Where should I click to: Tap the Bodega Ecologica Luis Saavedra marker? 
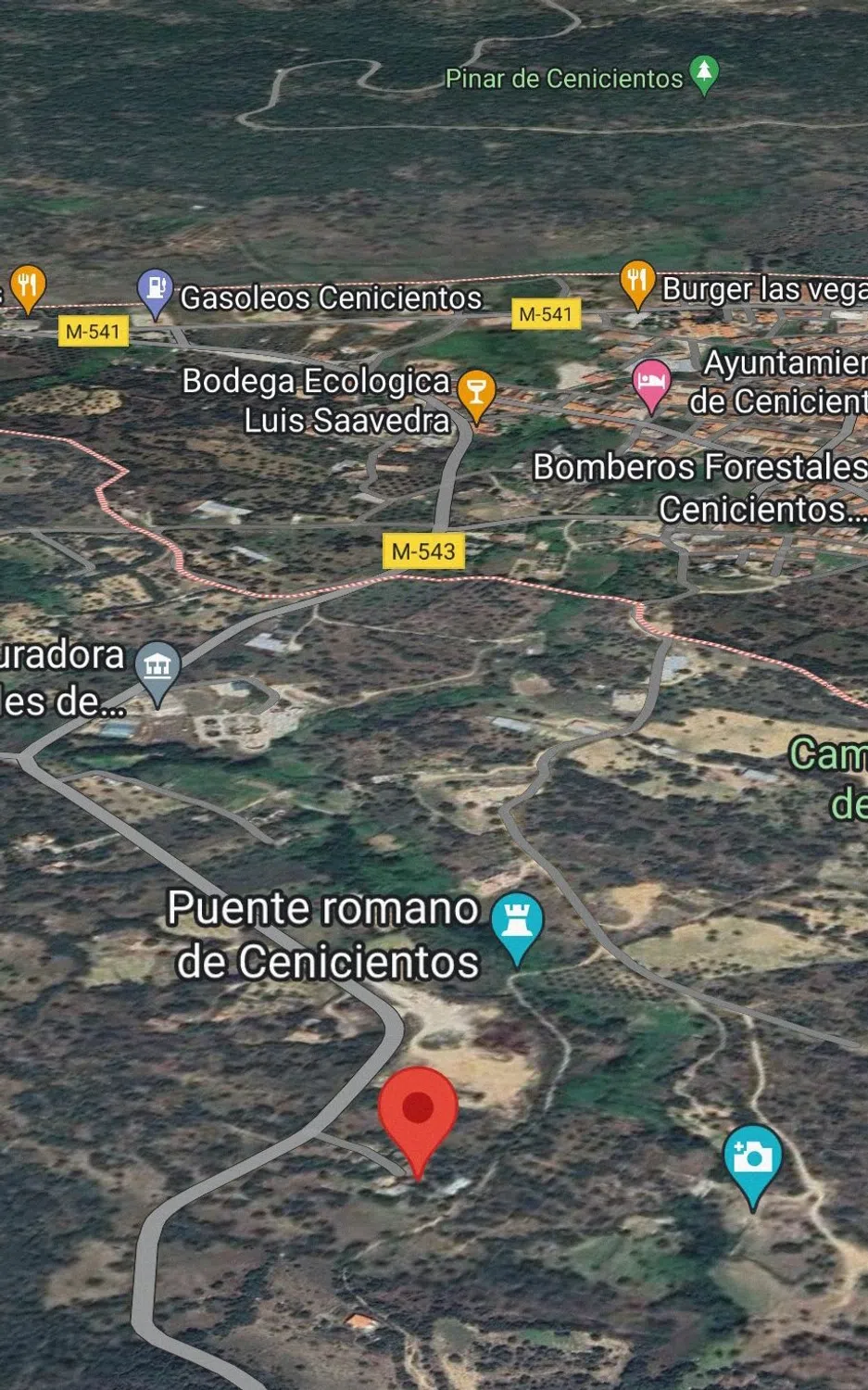click(x=476, y=396)
